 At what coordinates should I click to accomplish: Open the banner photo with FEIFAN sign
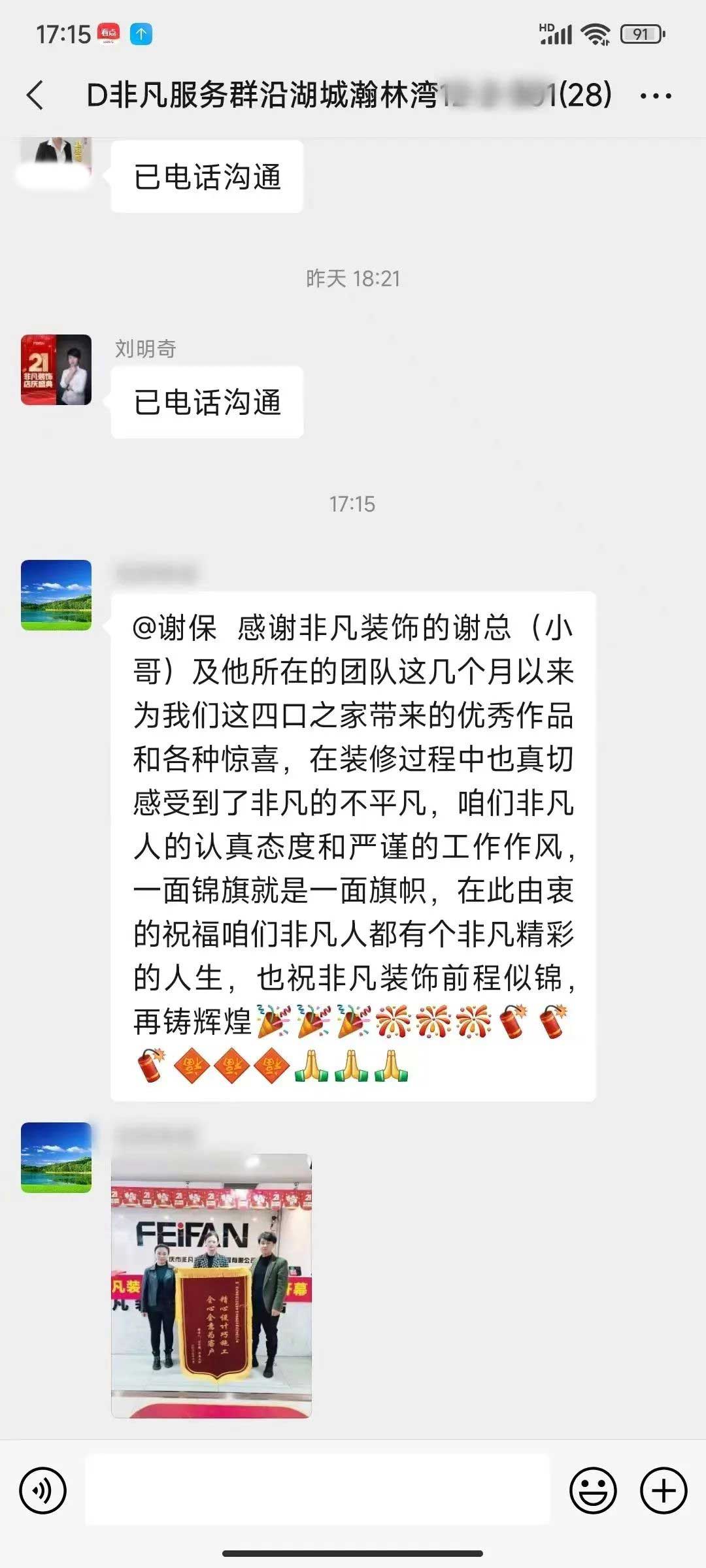211,1285
